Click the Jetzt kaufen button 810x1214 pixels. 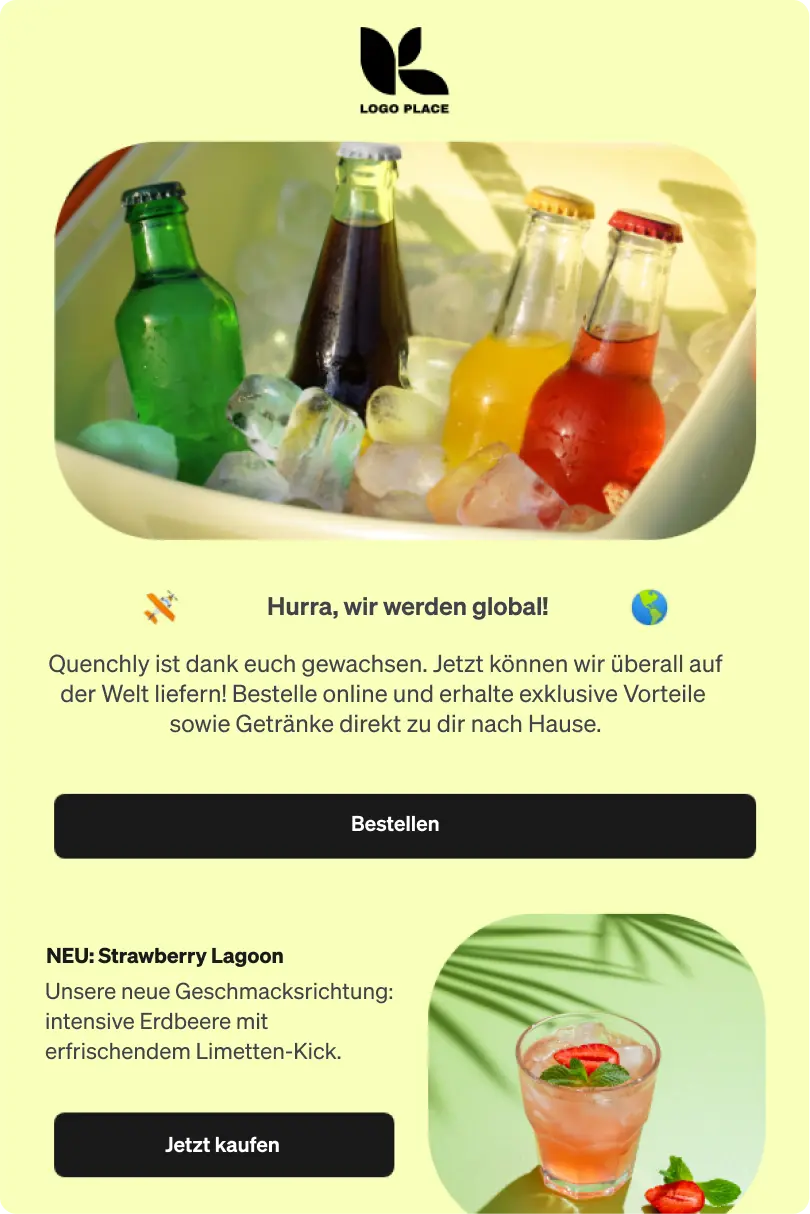[224, 1144]
